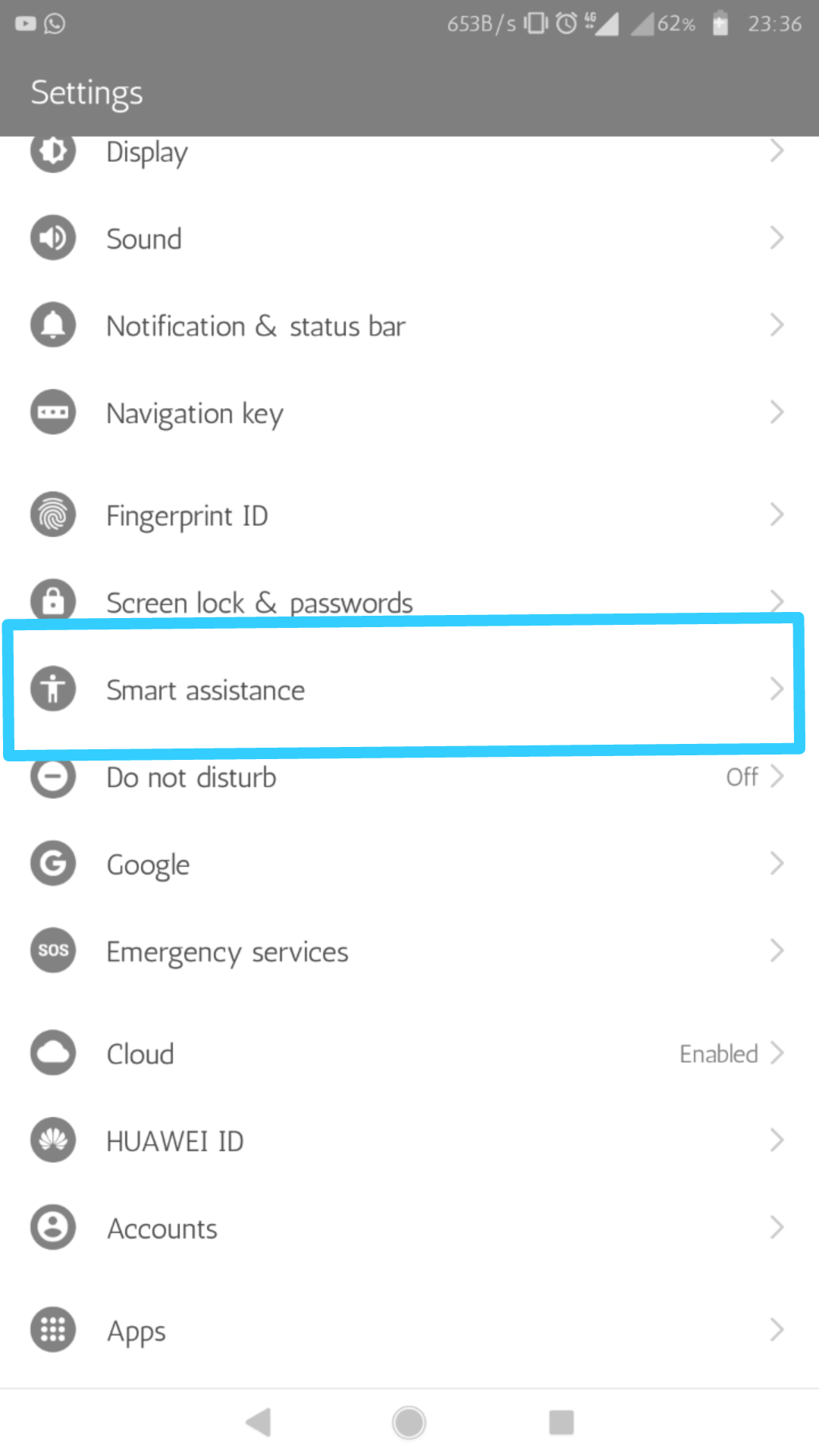Open Apps settings
This screenshot has height=1456, width=819.
tap(409, 1331)
